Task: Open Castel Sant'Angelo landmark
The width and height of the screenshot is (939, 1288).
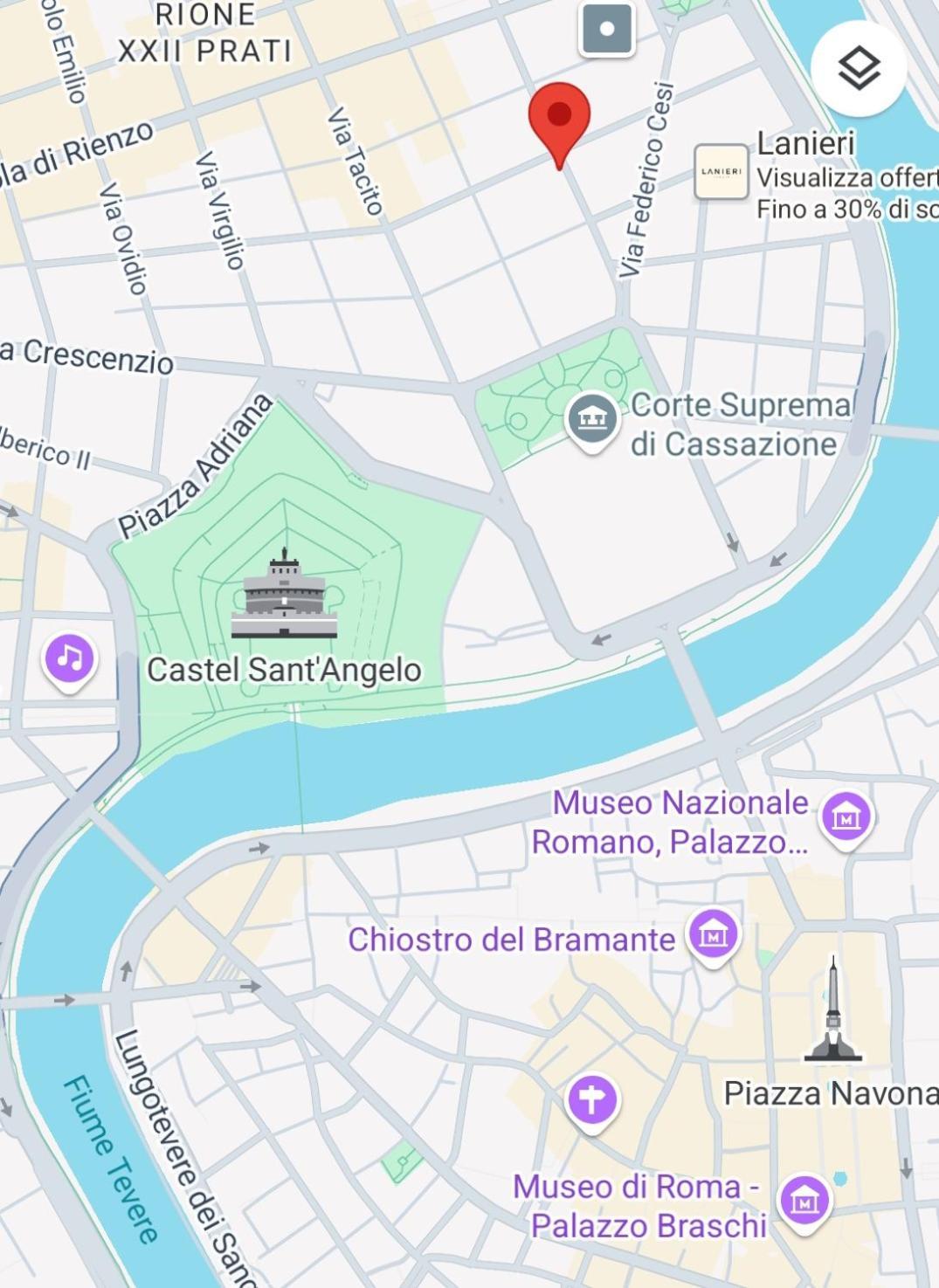Action: pos(284,596)
